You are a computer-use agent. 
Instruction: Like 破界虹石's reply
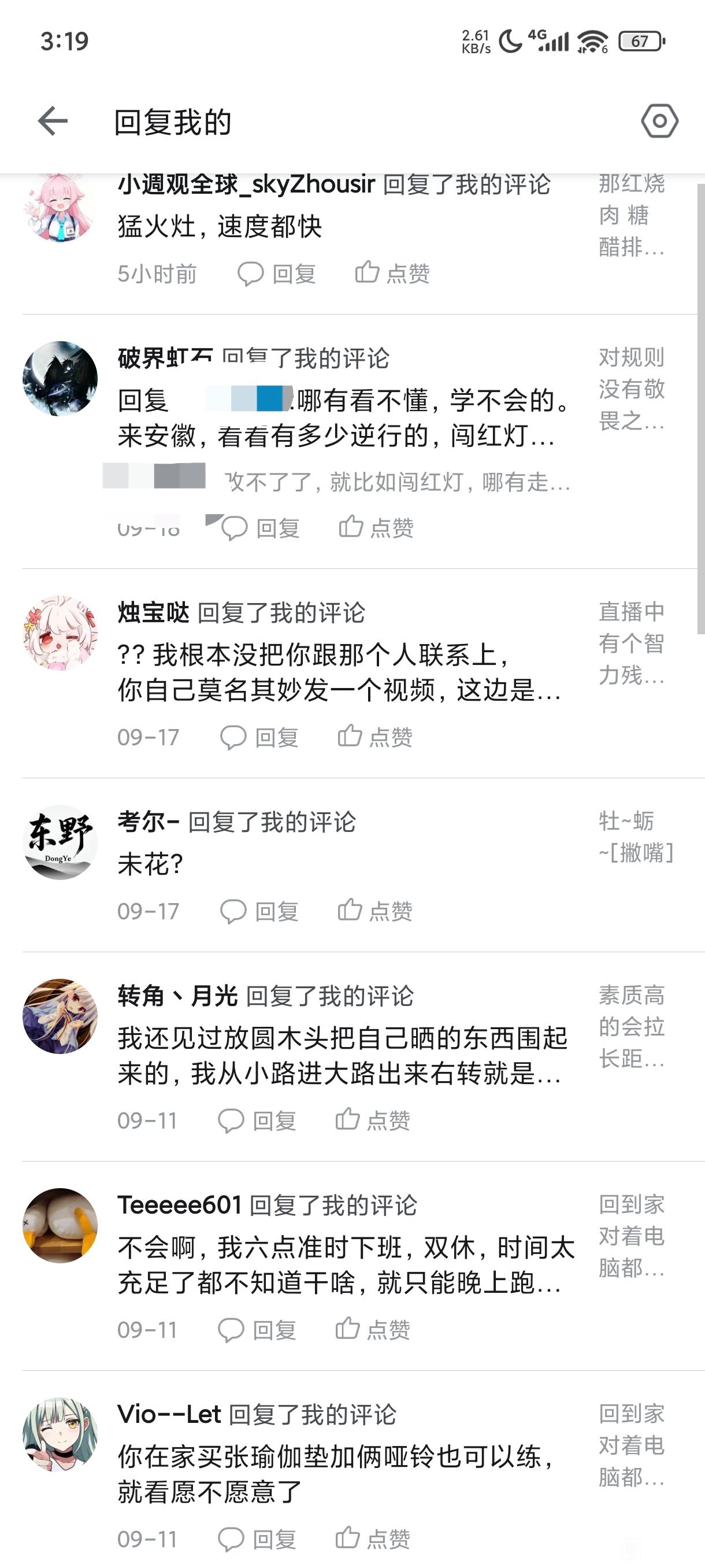click(376, 527)
